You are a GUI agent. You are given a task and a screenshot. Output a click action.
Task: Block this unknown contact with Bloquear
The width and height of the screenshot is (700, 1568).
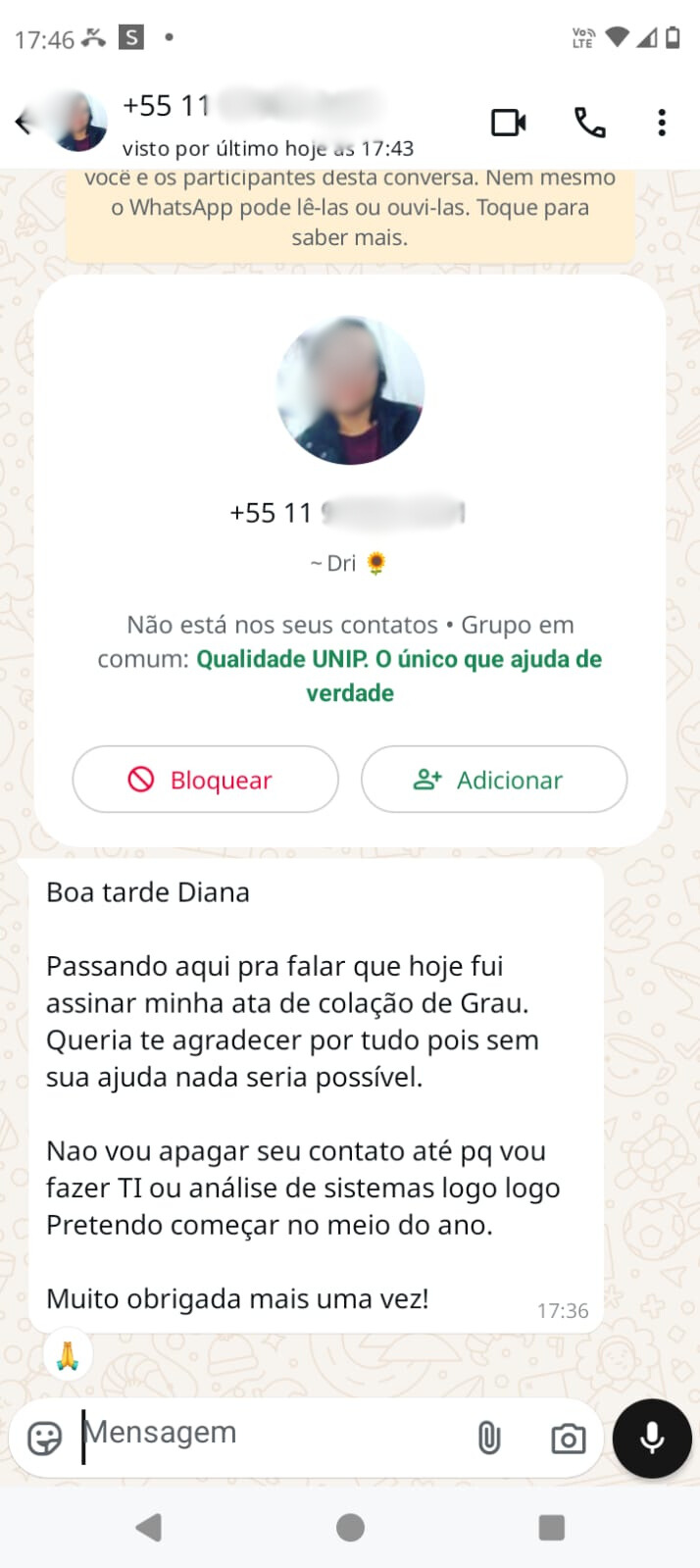(205, 780)
